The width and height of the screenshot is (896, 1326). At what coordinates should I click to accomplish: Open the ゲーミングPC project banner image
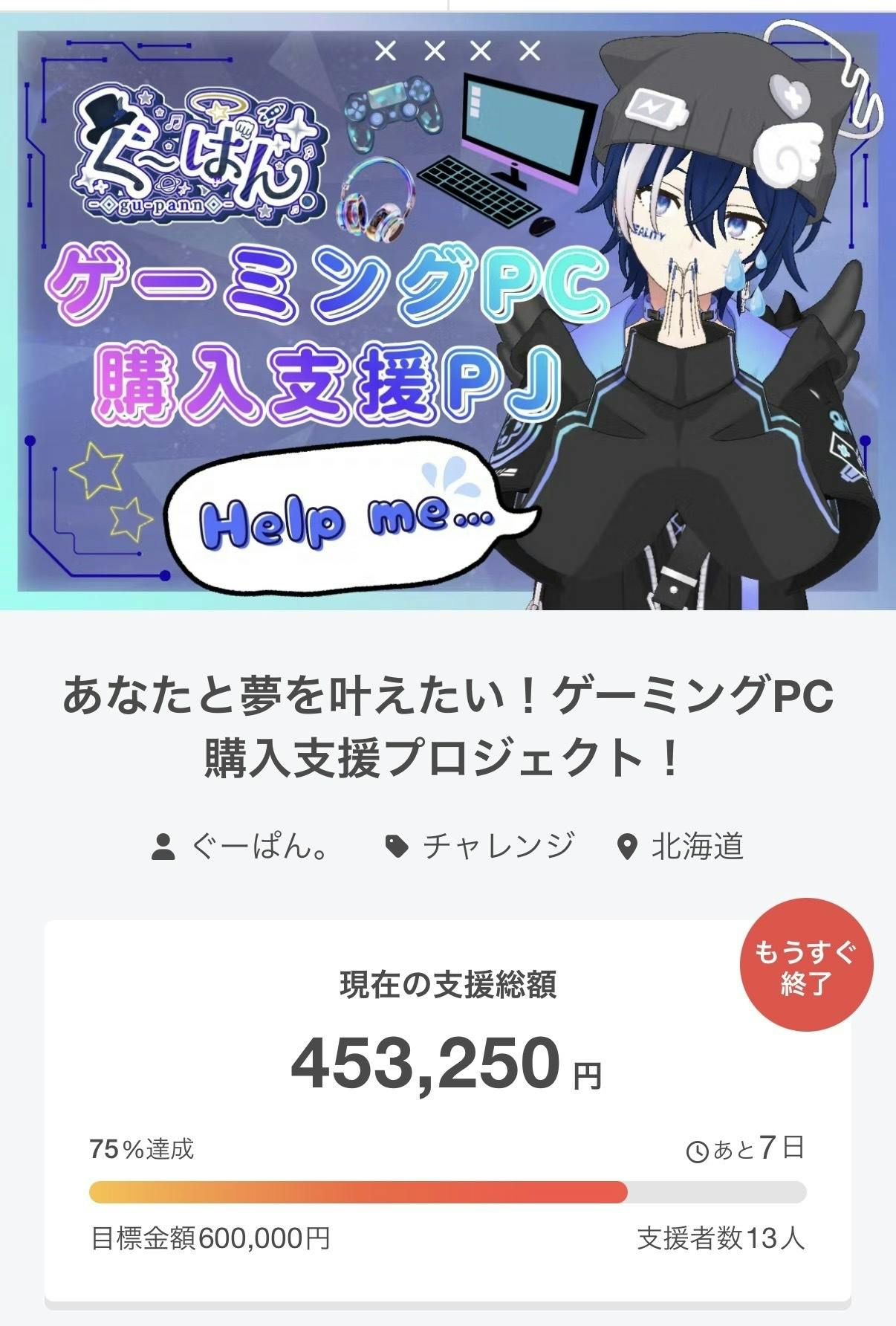pos(448,312)
